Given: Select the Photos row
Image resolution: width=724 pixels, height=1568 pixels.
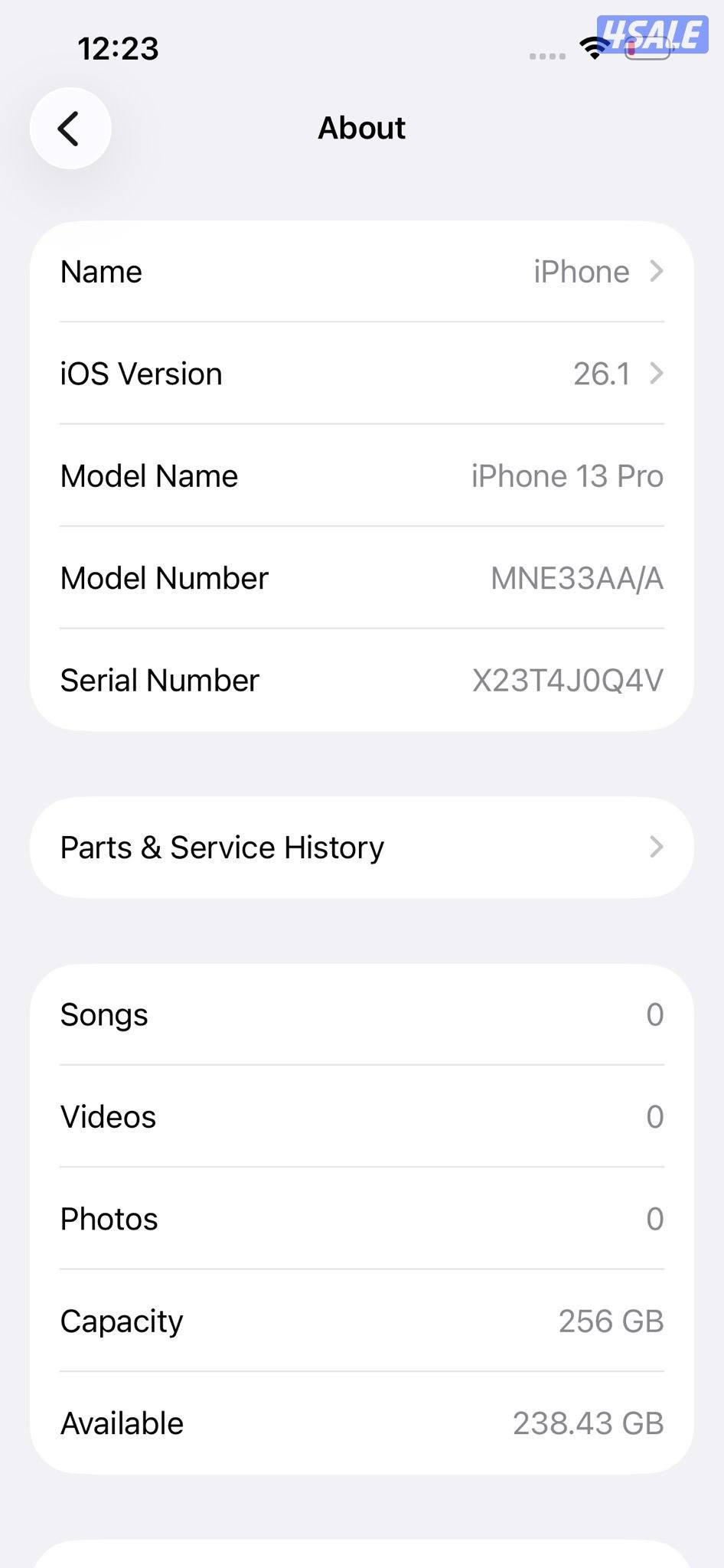Looking at the screenshot, I should tap(361, 1218).
